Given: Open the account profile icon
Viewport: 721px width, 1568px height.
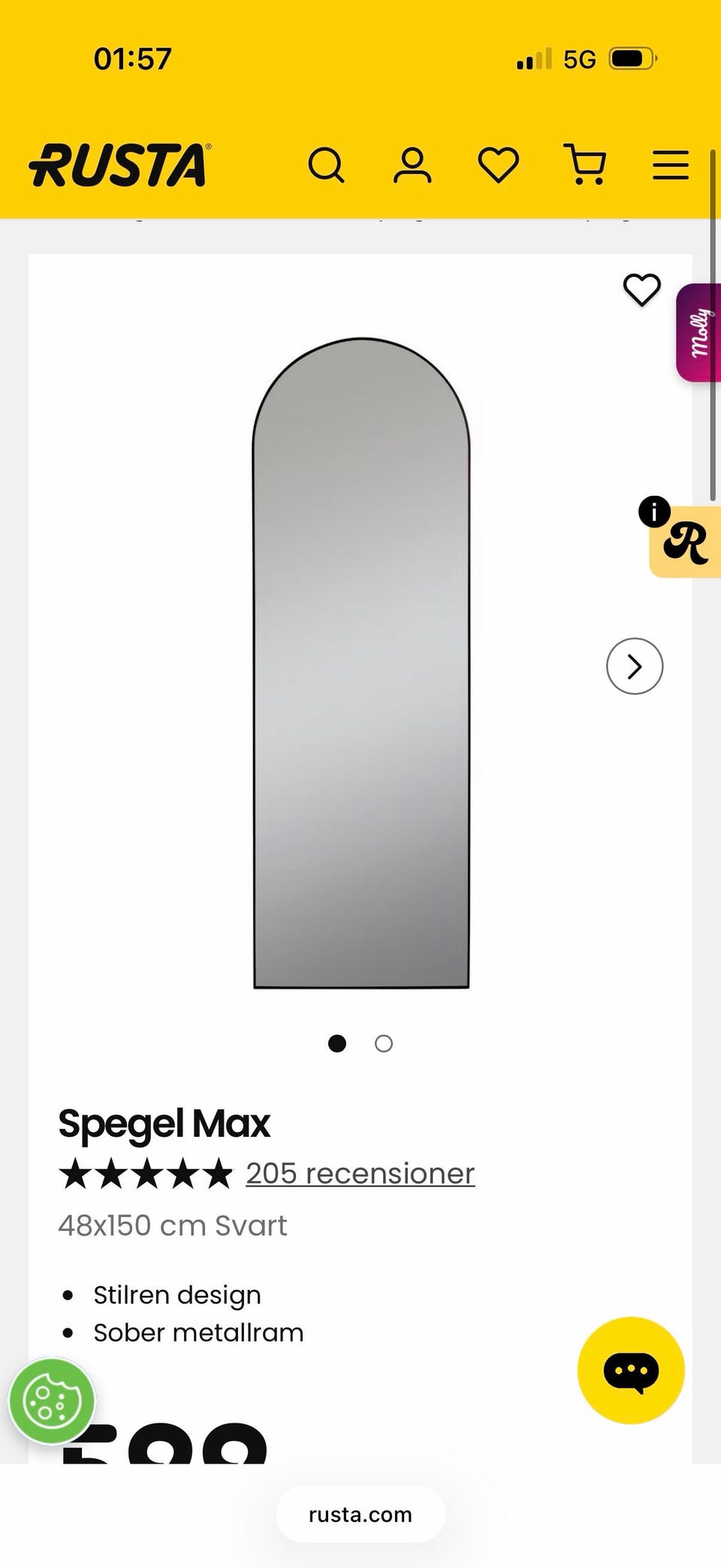Looking at the screenshot, I should tap(412, 165).
